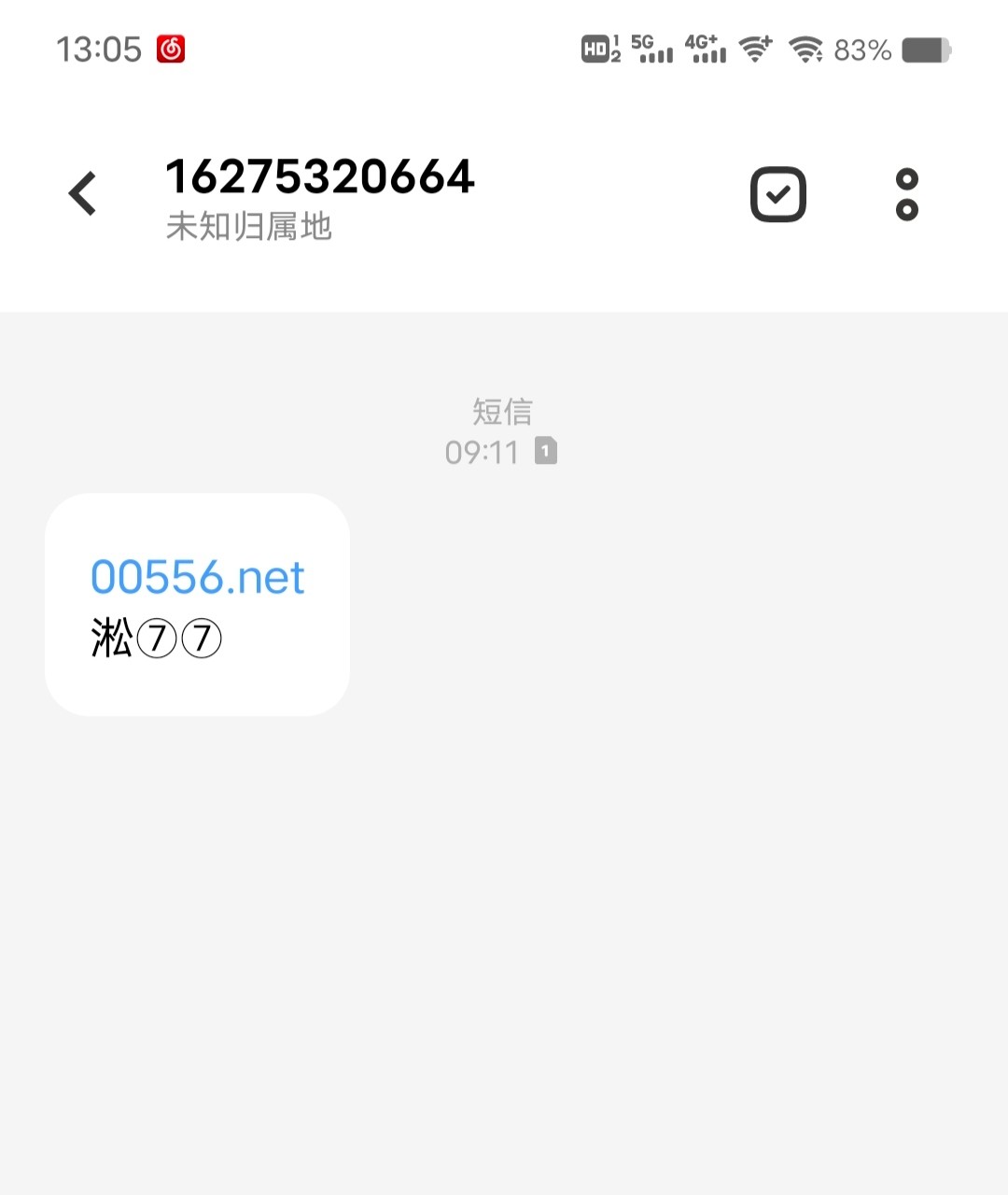
Task: Open the 00556.net link
Action: tap(197, 577)
